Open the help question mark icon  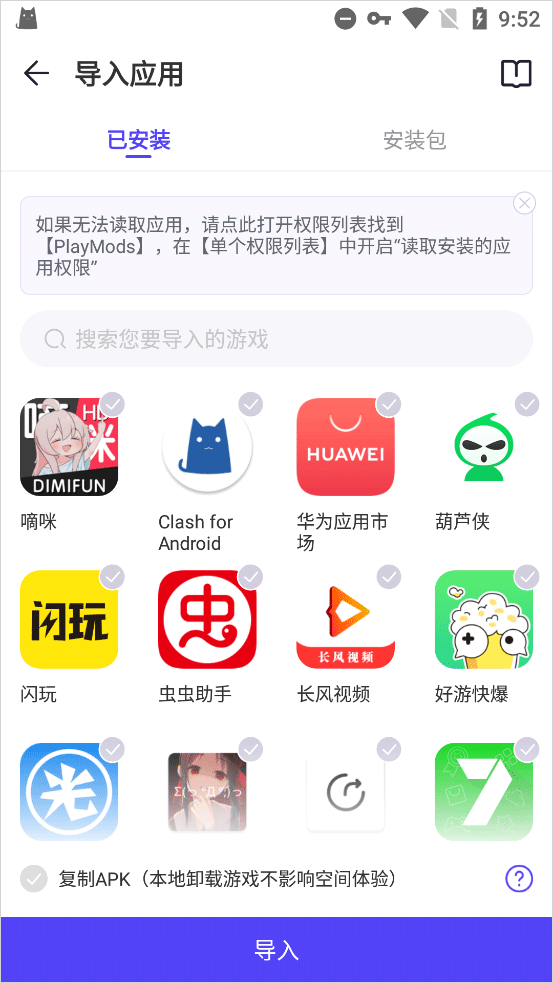tap(519, 879)
